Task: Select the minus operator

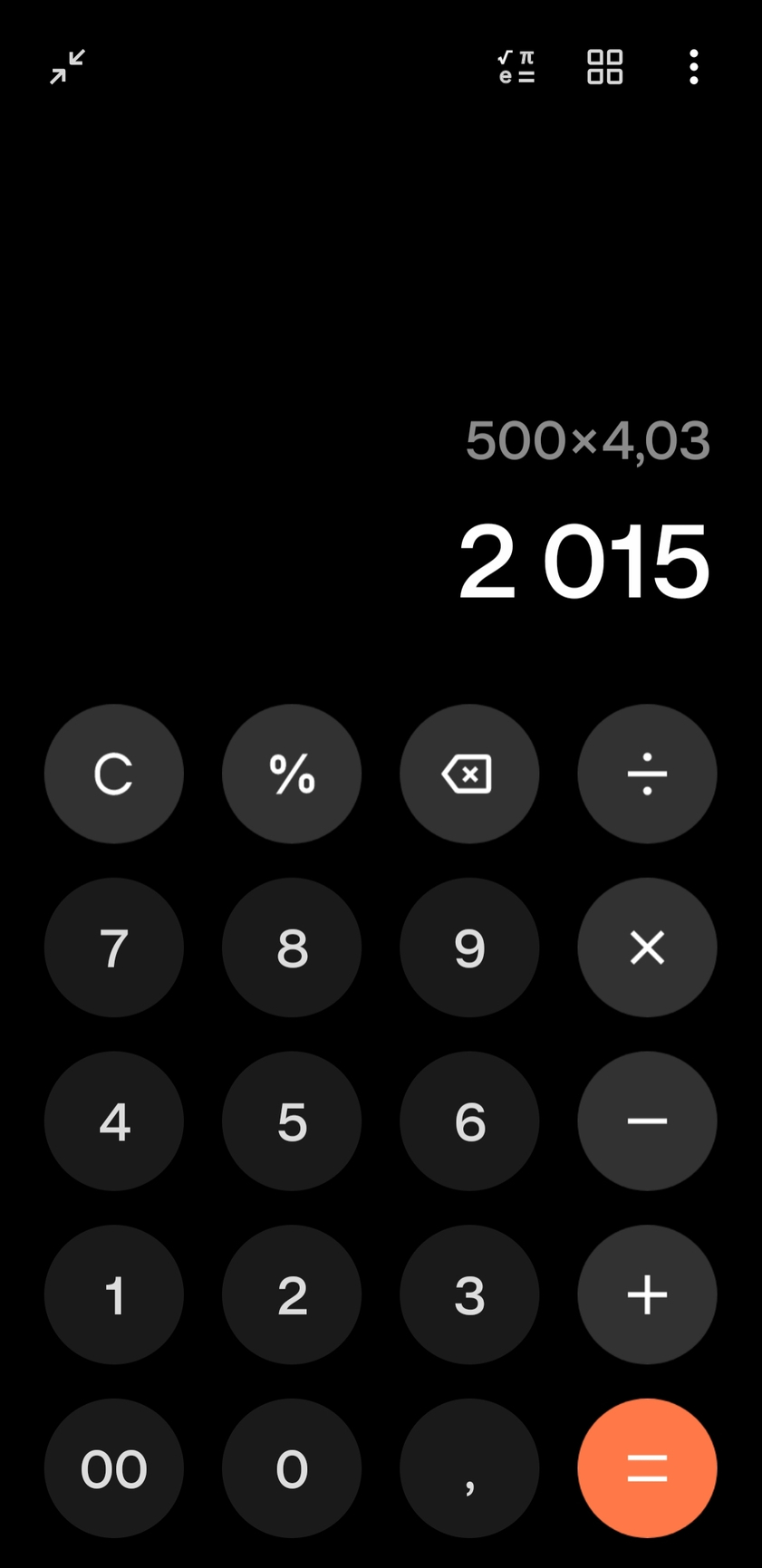Action: pyautogui.click(x=647, y=1121)
